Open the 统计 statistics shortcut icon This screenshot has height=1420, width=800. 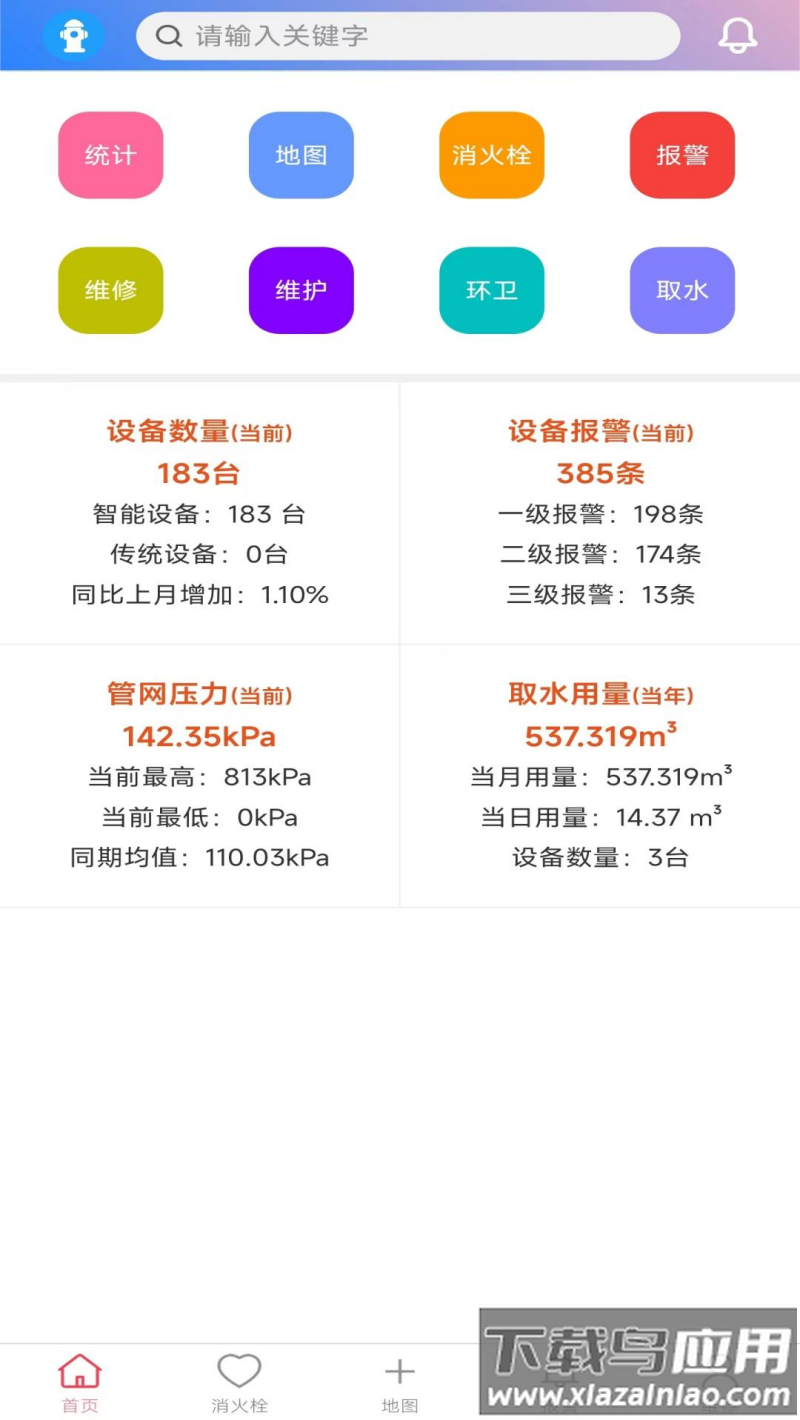point(110,155)
